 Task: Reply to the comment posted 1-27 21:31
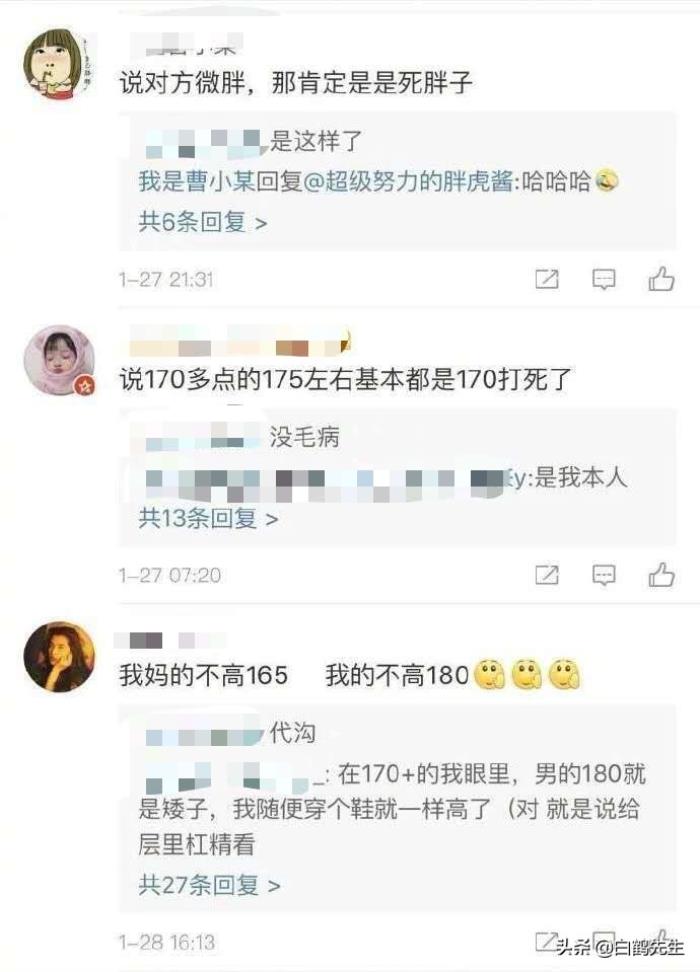604,280
